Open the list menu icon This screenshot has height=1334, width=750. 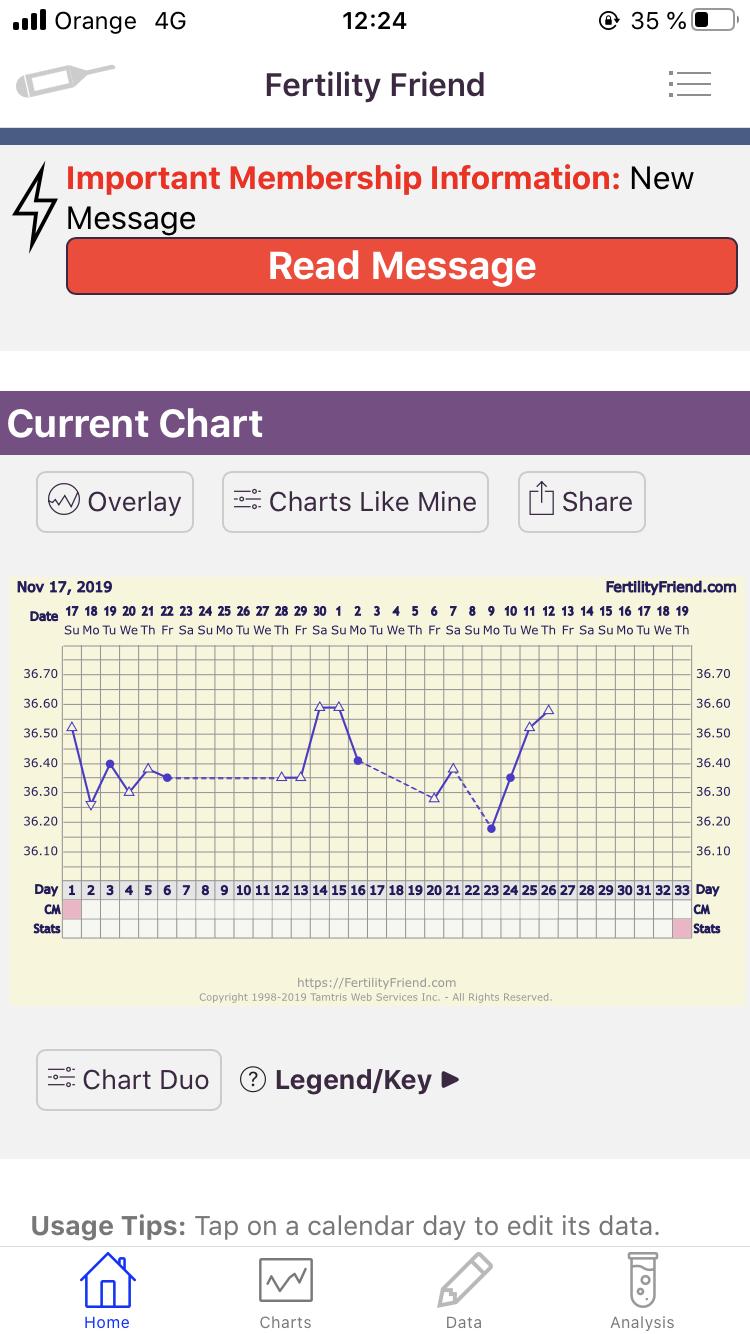click(x=689, y=84)
